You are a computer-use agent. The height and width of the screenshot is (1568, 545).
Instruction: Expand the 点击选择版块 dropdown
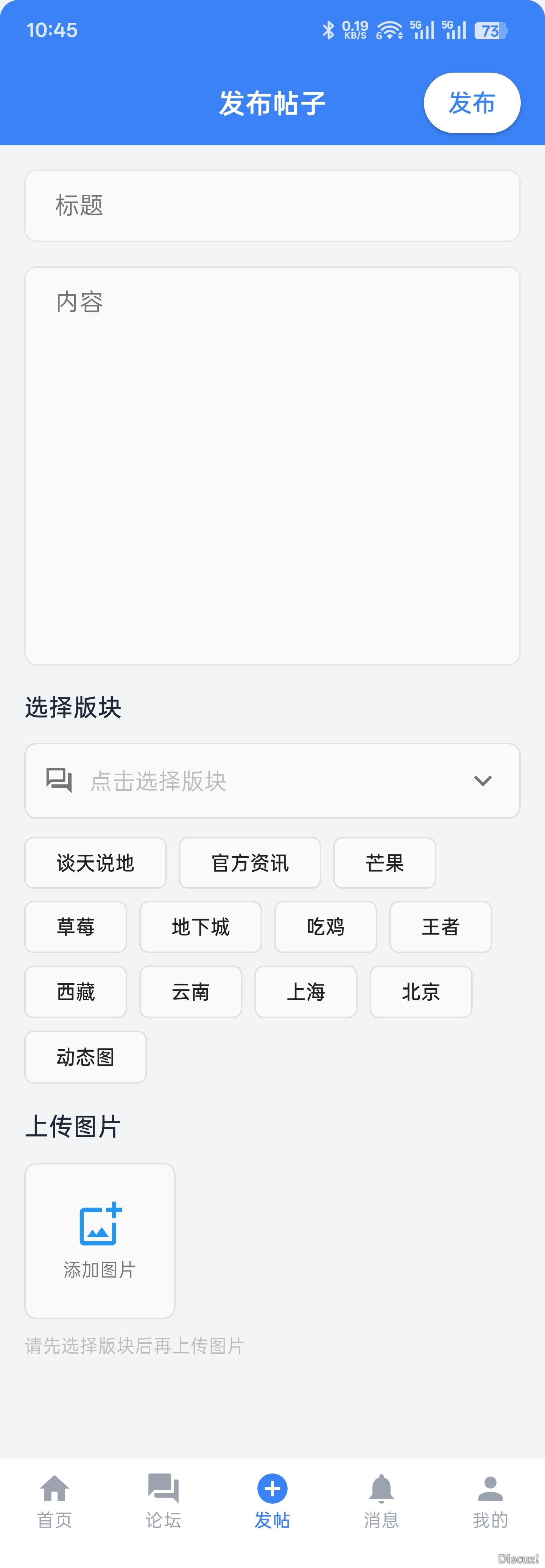click(272, 780)
